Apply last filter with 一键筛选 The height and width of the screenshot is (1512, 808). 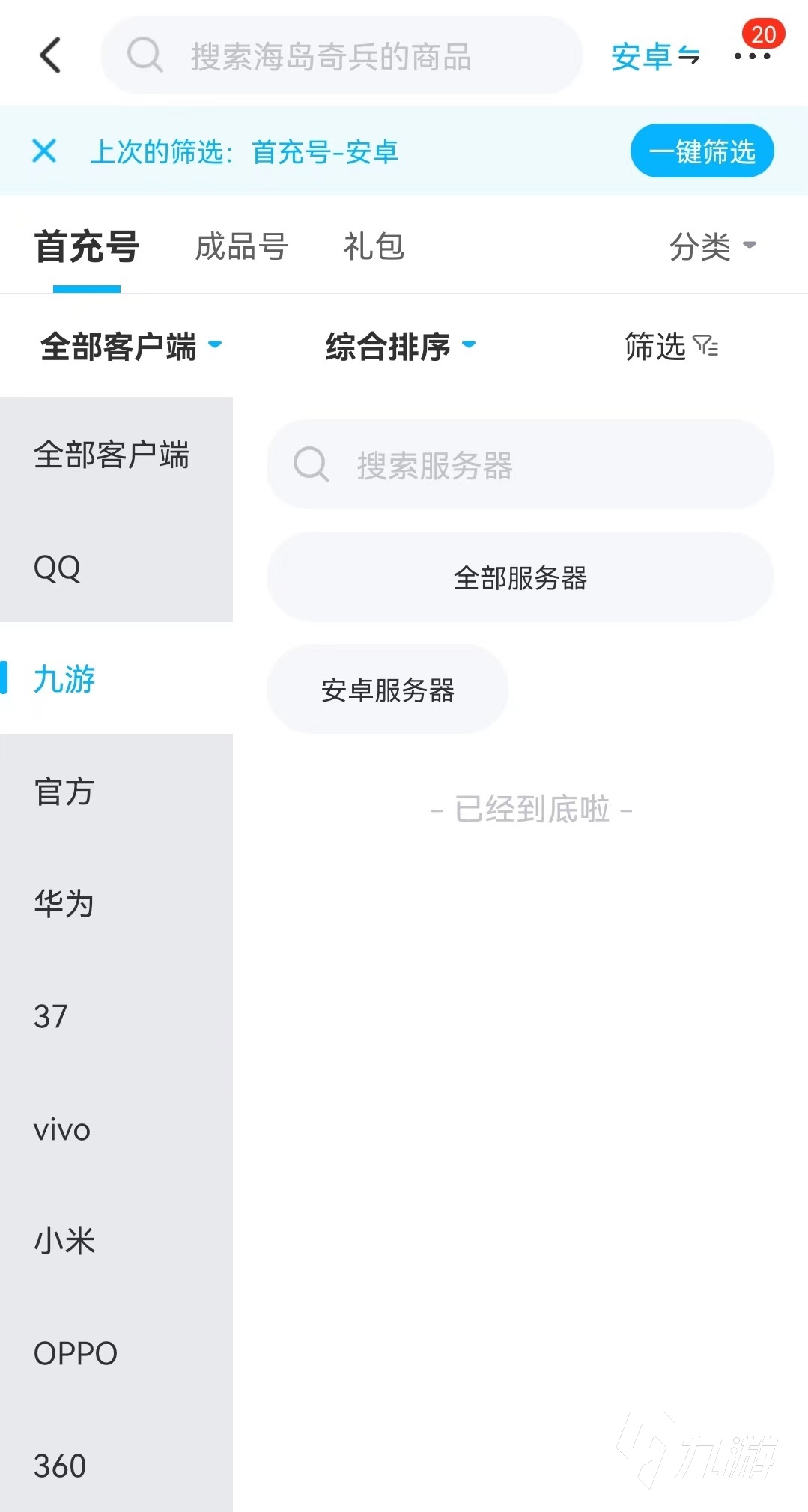[x=702, y=151]
